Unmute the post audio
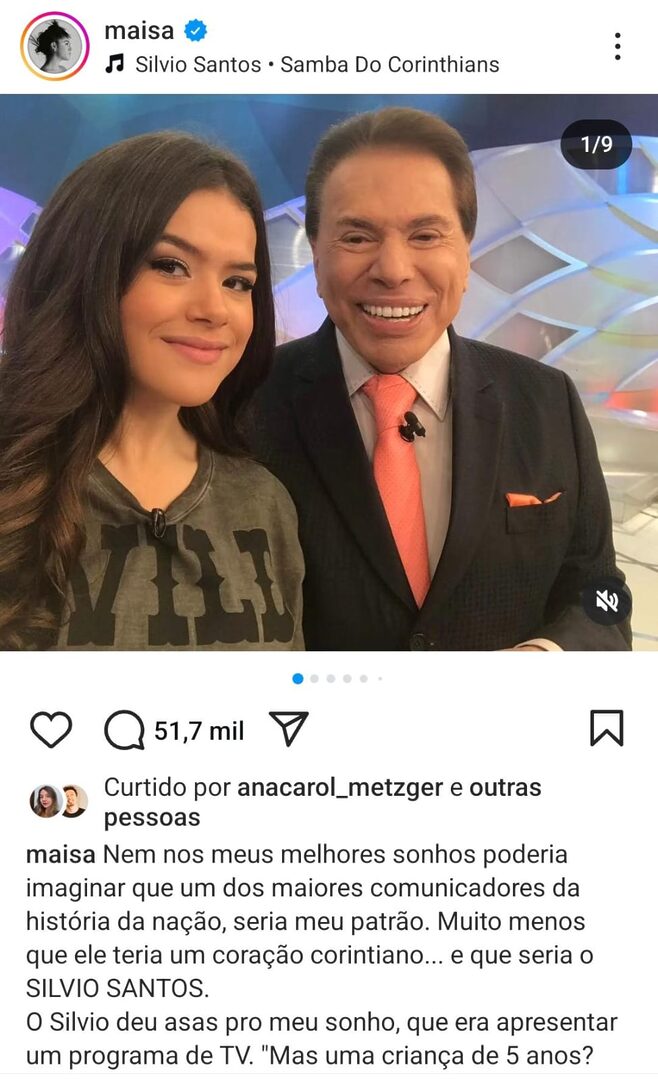Image resolution: width=658 pixels, height=1080 pixels. point(607,601)
